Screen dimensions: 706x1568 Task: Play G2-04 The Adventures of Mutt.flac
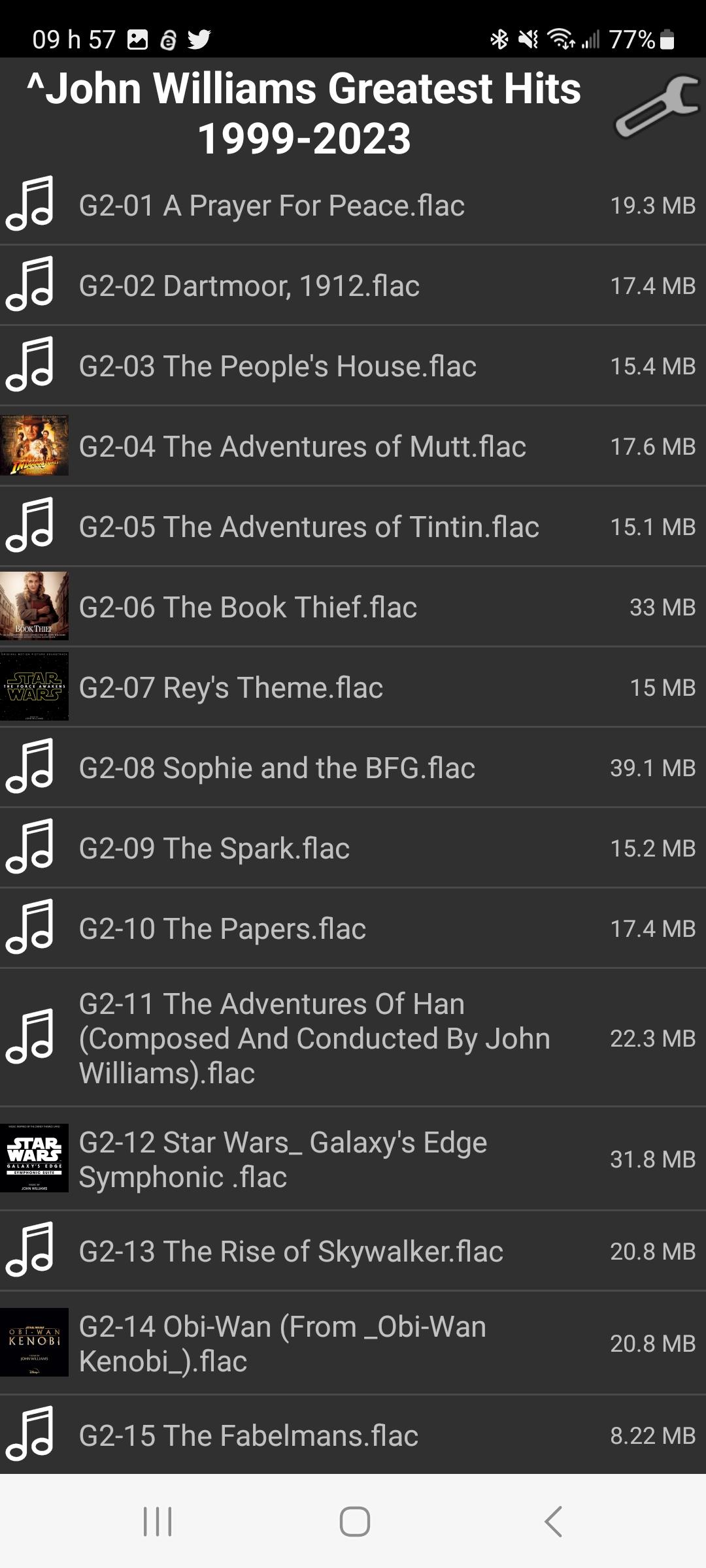pyautogui.click(x=353, y=446)
